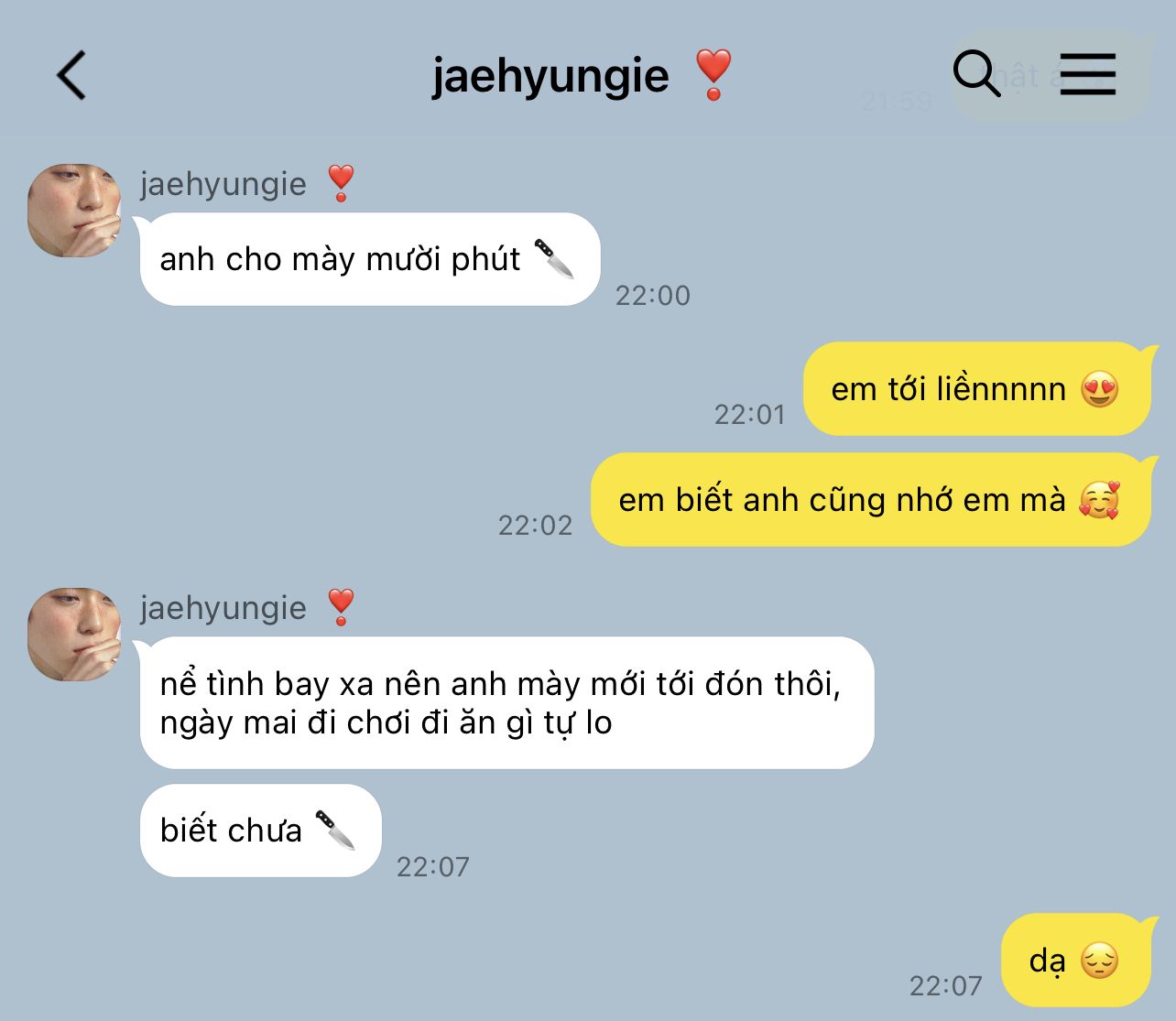The image size is (1176, 1021).
Task: Open the chat hamburger menu
Action: tap(1087, 74)
